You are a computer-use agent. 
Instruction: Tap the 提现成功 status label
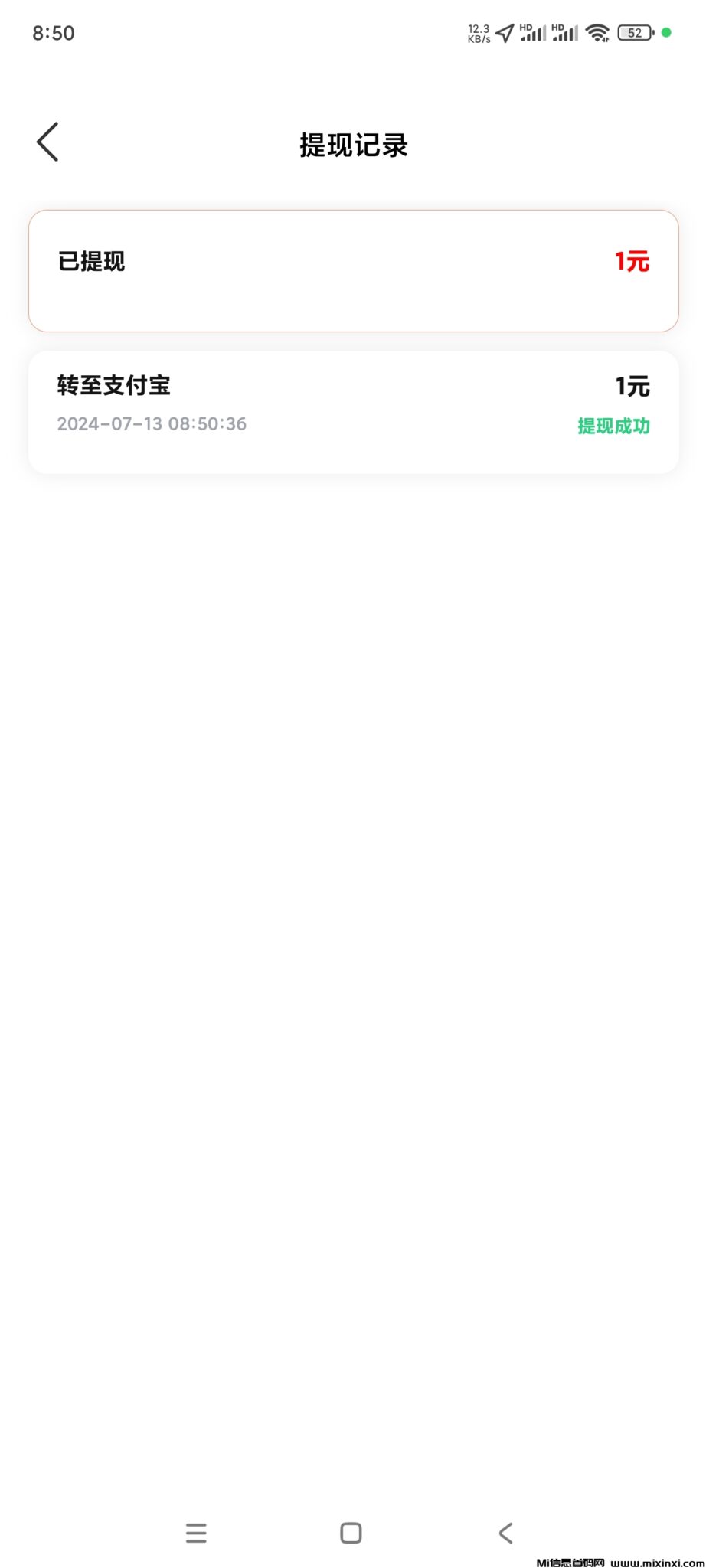click(x=612, y=426)
